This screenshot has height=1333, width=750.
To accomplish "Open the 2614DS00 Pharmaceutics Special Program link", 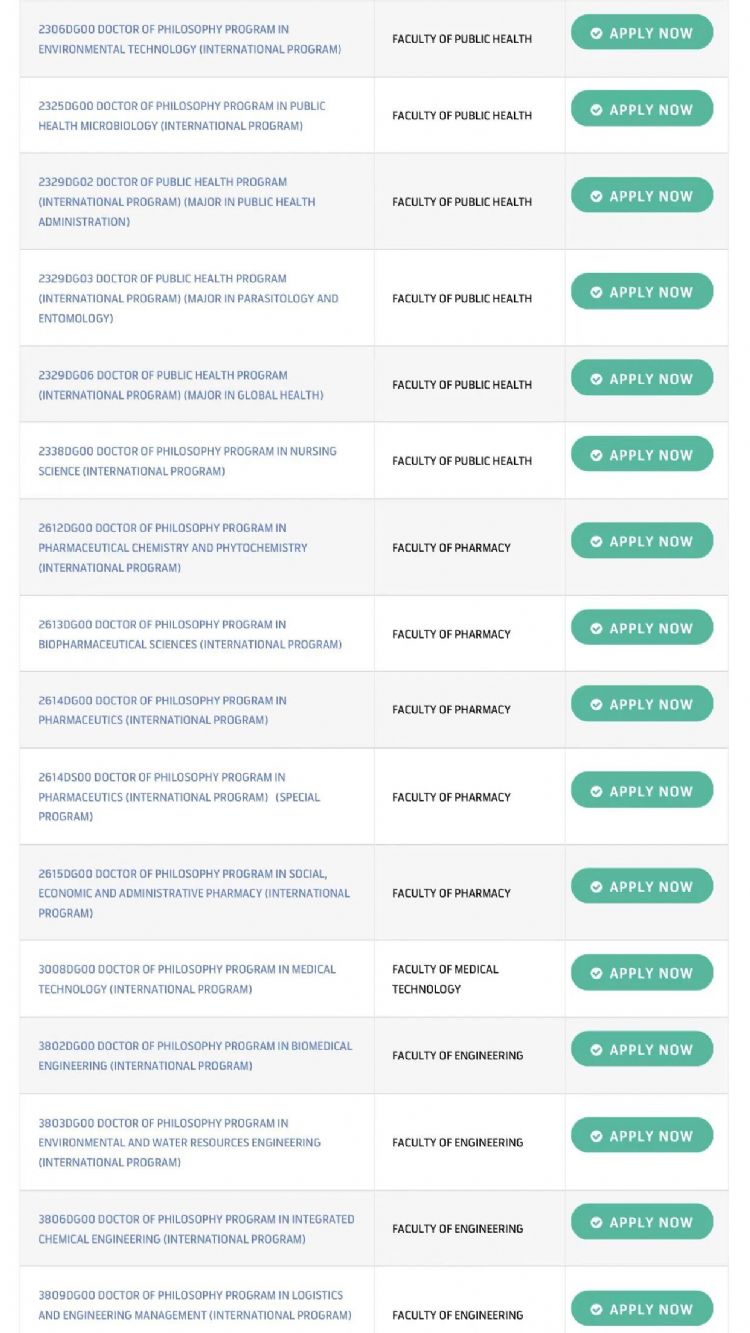I will coord(180,797).
